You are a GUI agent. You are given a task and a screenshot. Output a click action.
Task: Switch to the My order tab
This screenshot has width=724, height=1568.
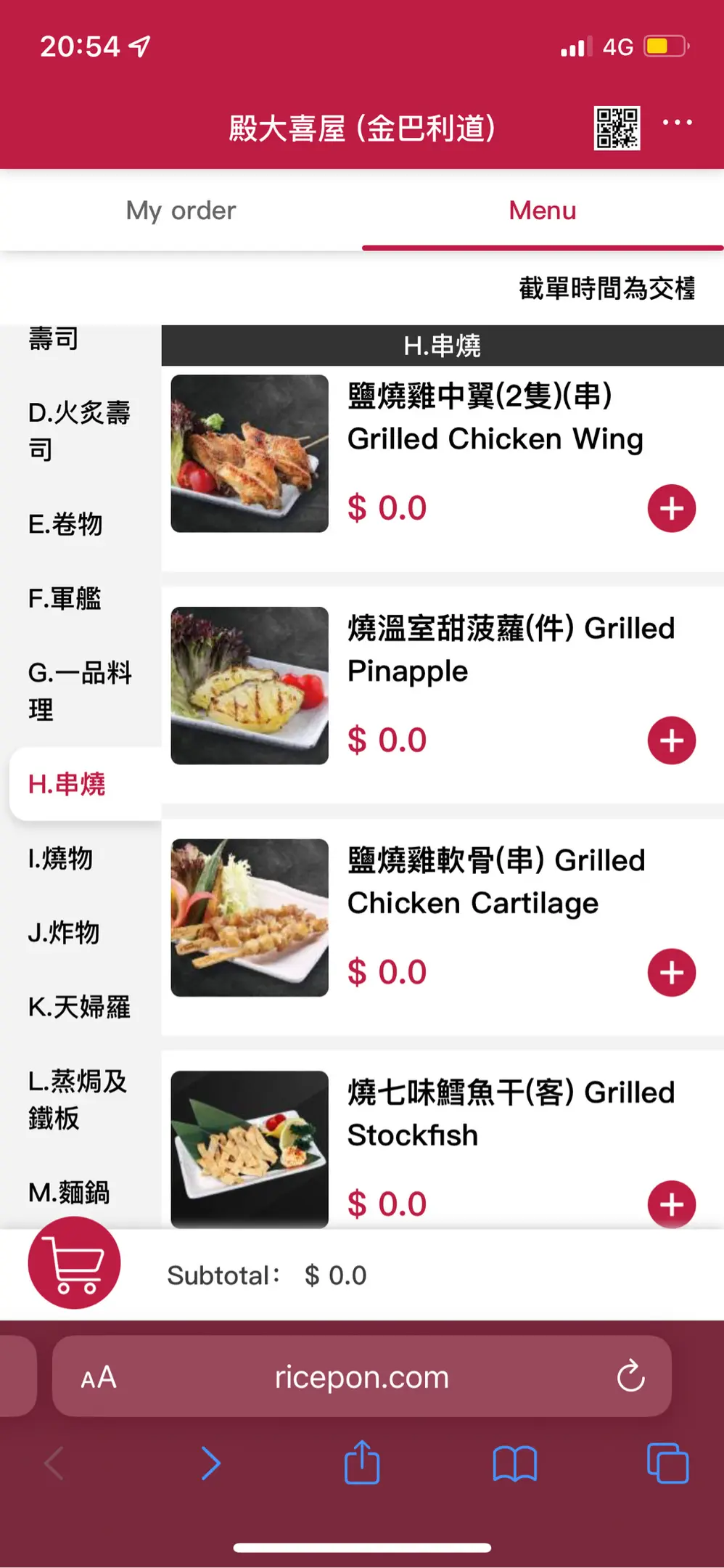tap(181, 211)
